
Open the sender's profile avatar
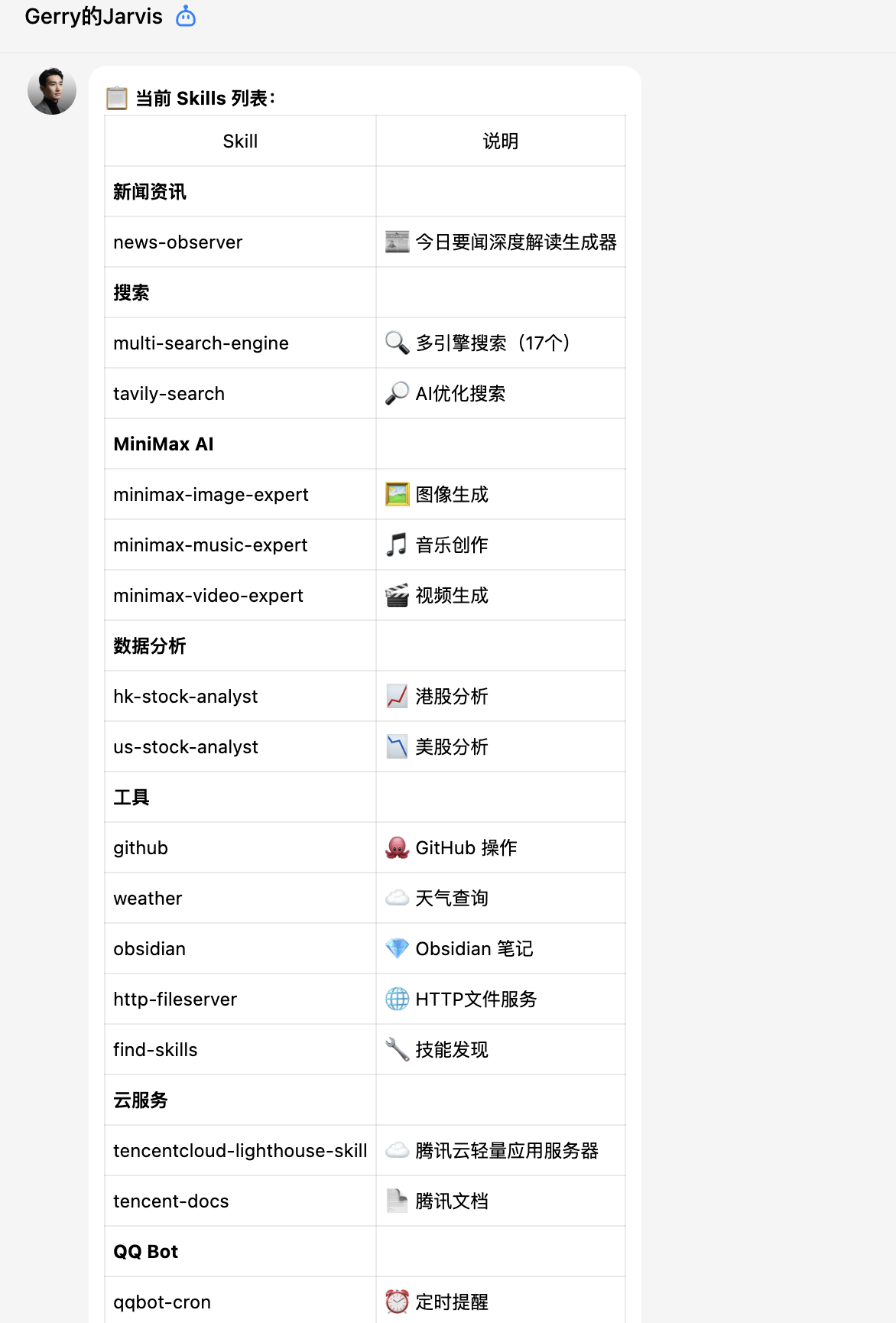tap(52, 91)
